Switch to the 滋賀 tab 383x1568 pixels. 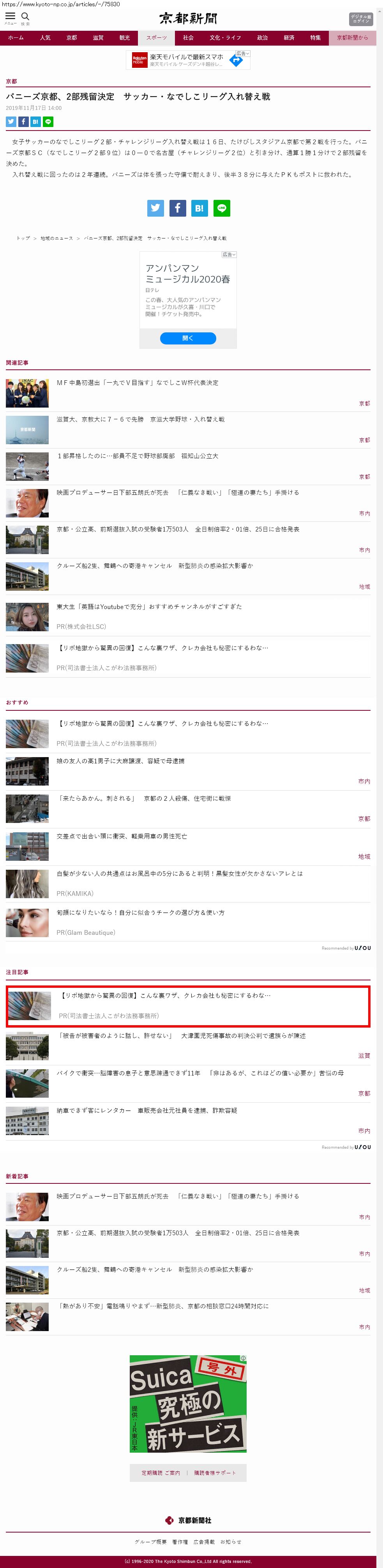pos(98,38)
